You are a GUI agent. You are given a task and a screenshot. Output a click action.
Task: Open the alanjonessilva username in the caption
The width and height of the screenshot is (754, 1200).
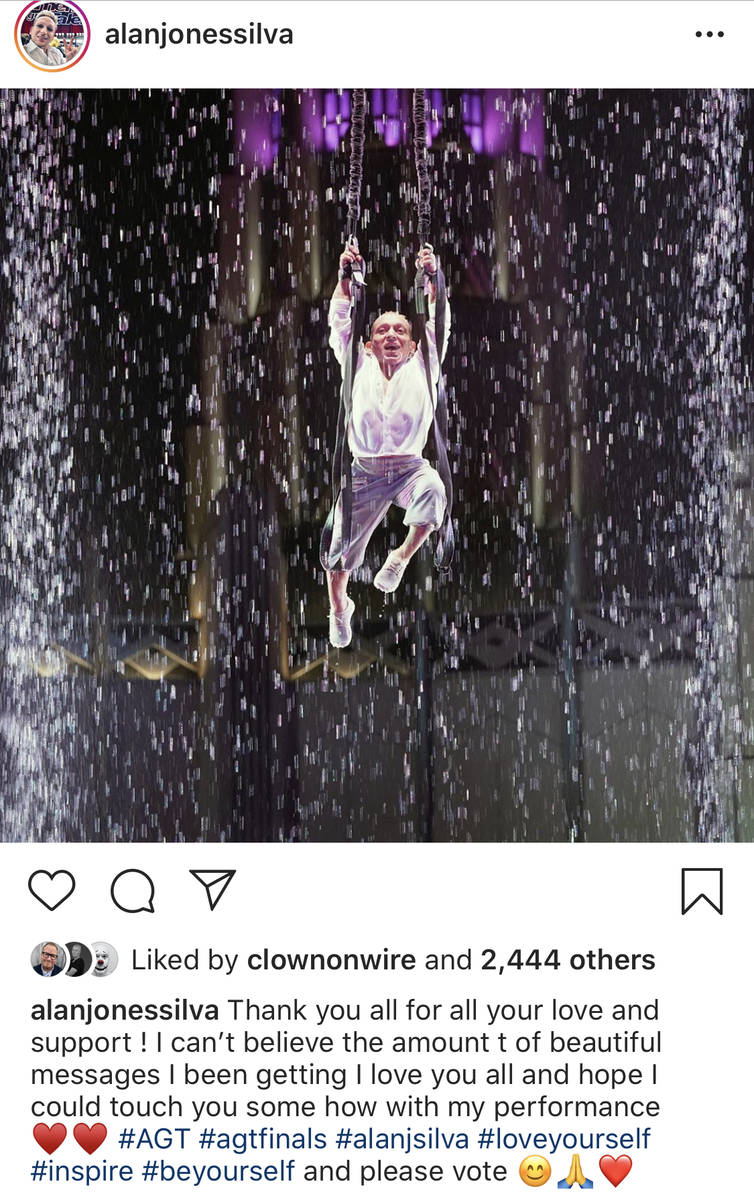point(128,1011)
